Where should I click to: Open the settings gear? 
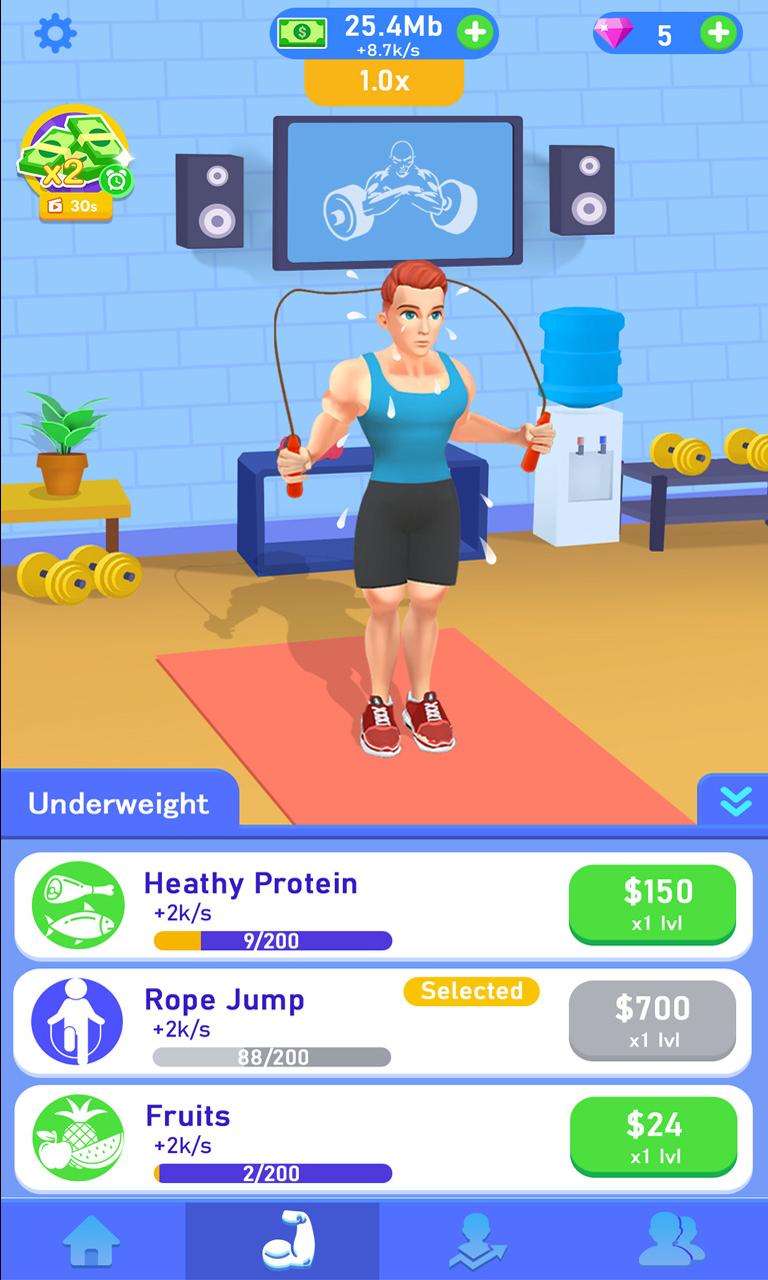56,34
